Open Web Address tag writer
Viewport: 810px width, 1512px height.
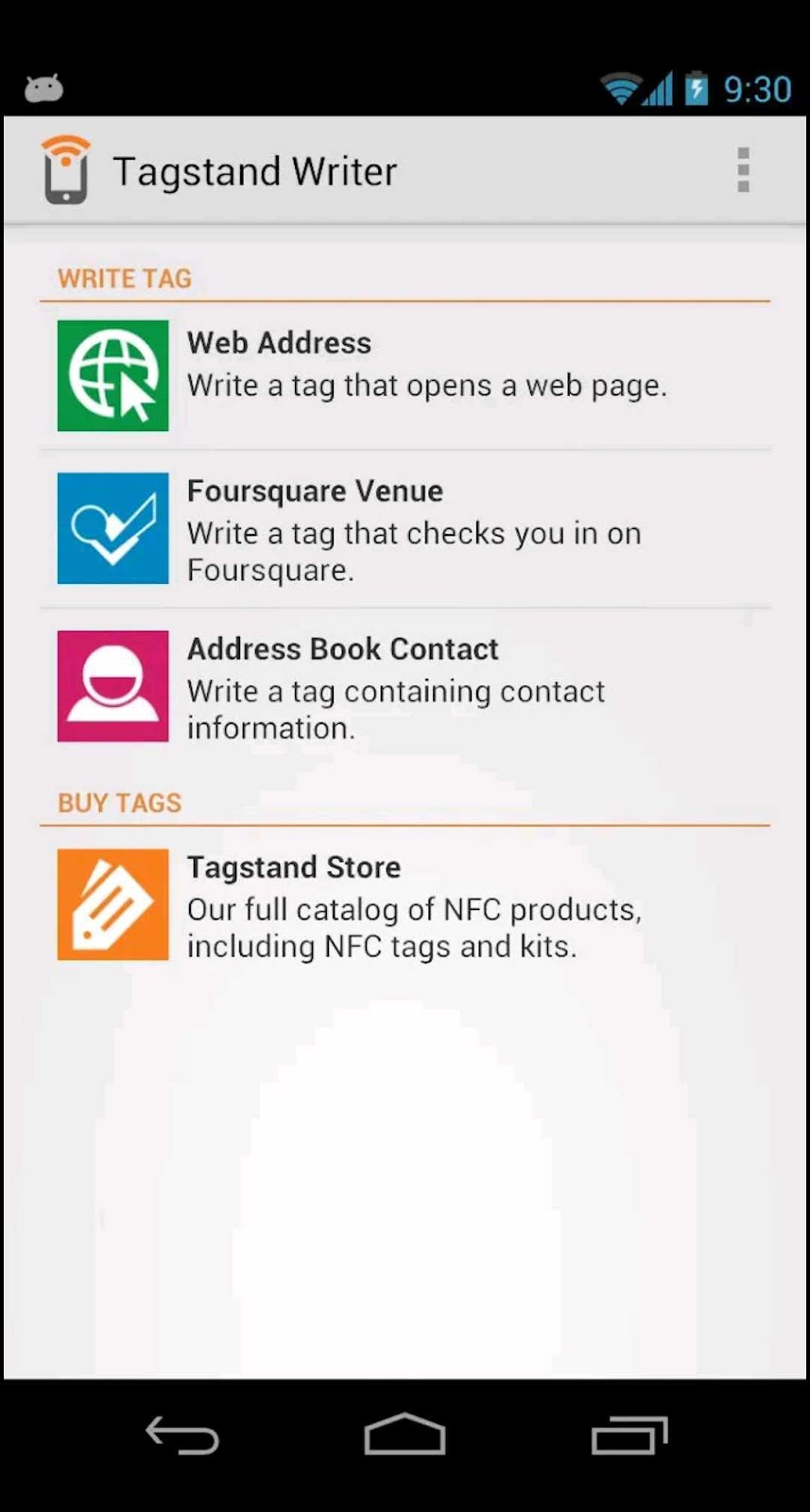pyautogui.click(x=405, y=375)
